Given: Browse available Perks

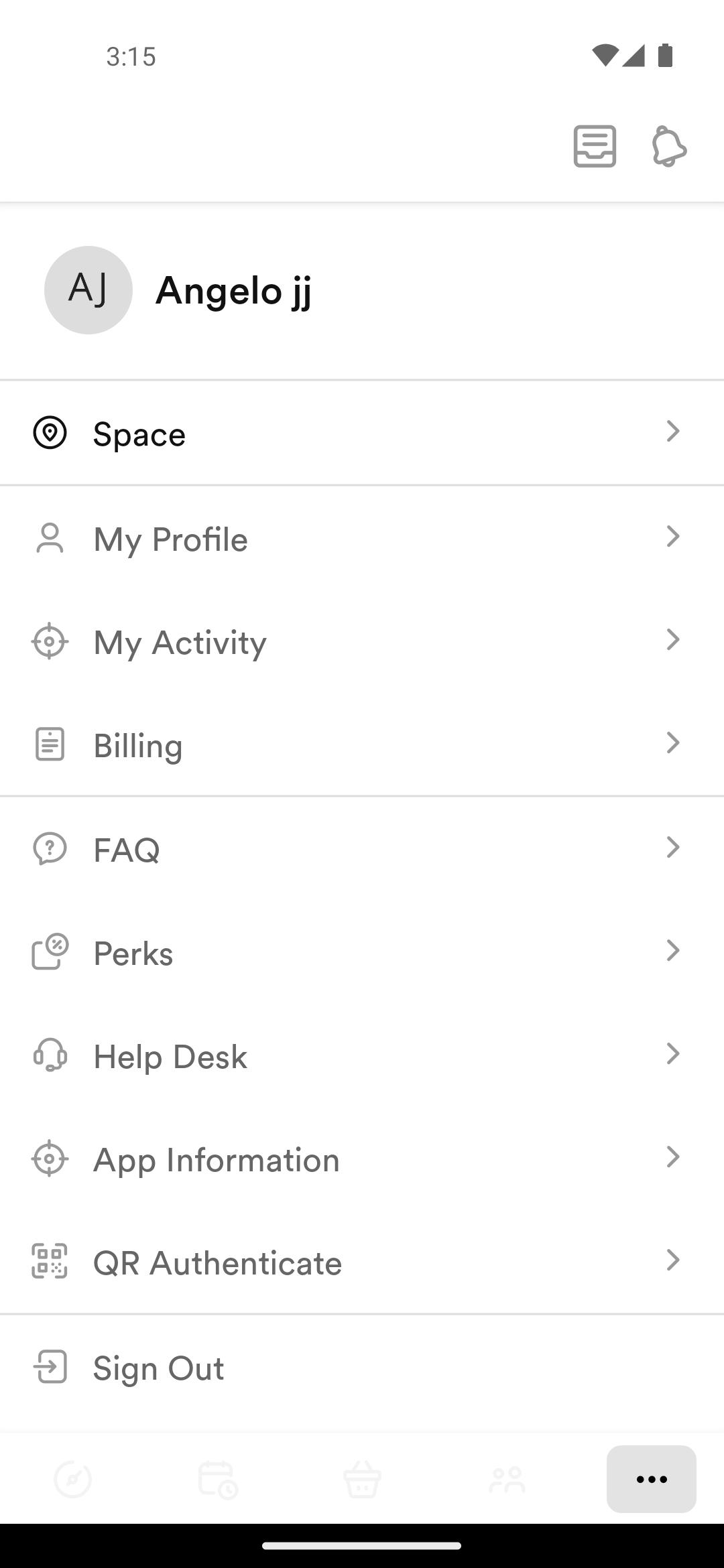Looking at the screenshot, I should click(x=362, y=953).
